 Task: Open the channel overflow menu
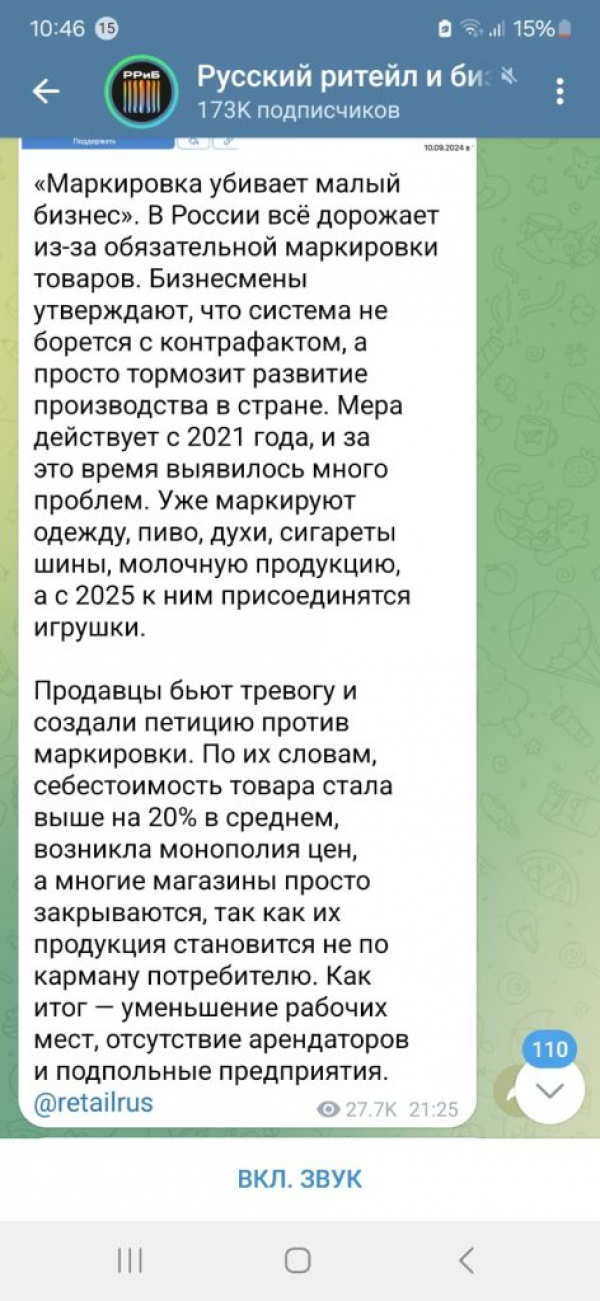(x=560, y=92)
